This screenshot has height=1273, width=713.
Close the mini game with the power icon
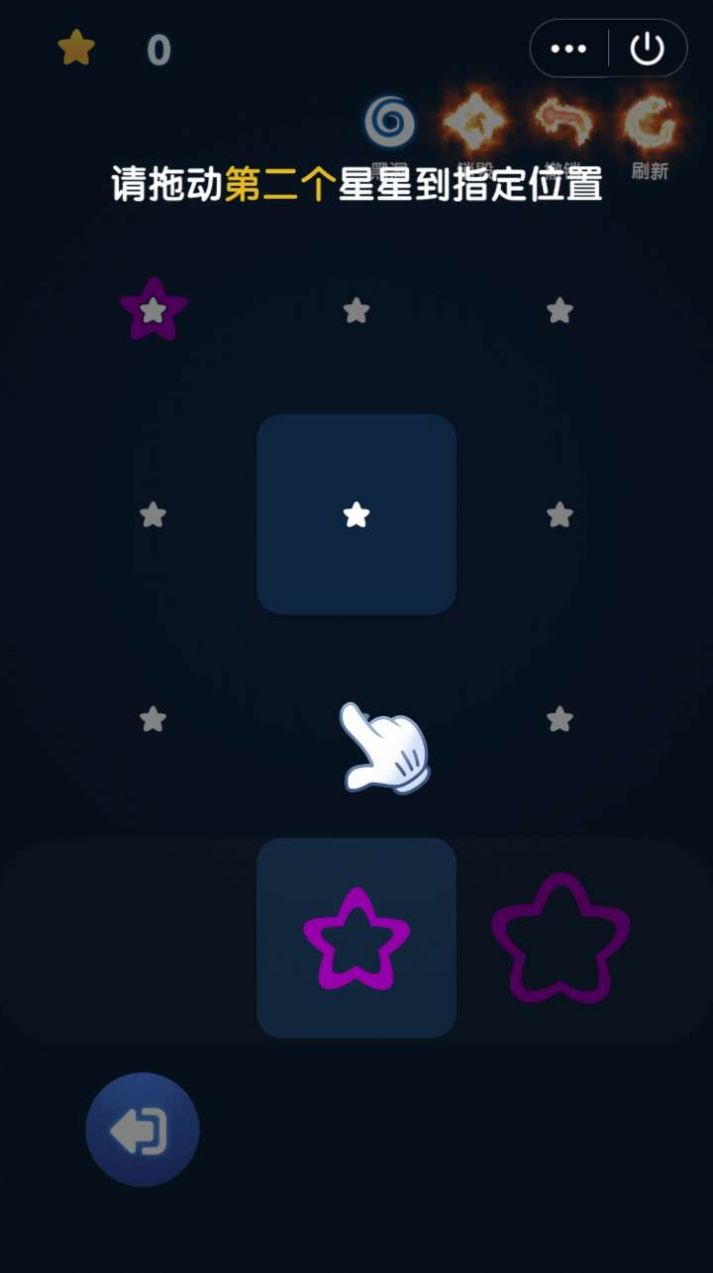(x=647, y=49)
